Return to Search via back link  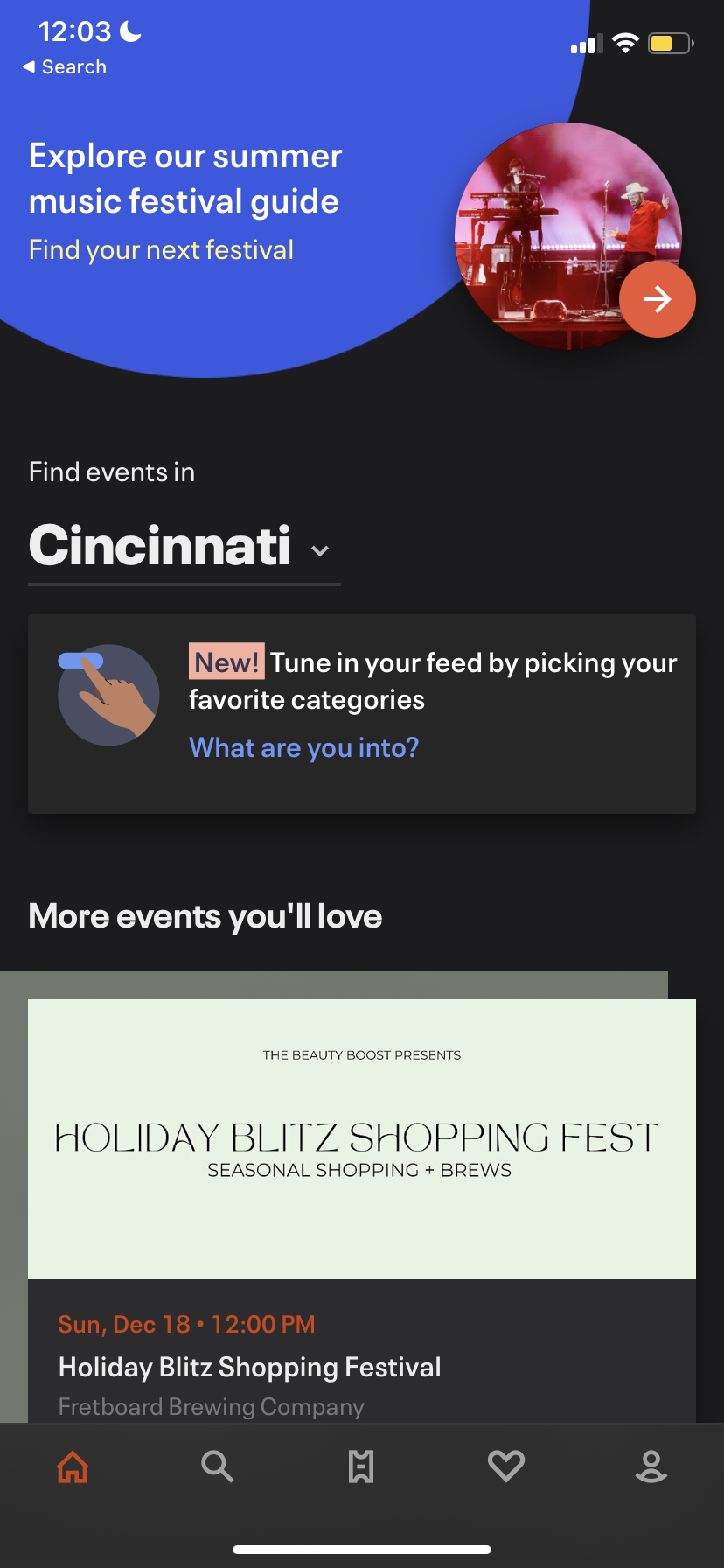pyautogui.click(x=65, y=67)
